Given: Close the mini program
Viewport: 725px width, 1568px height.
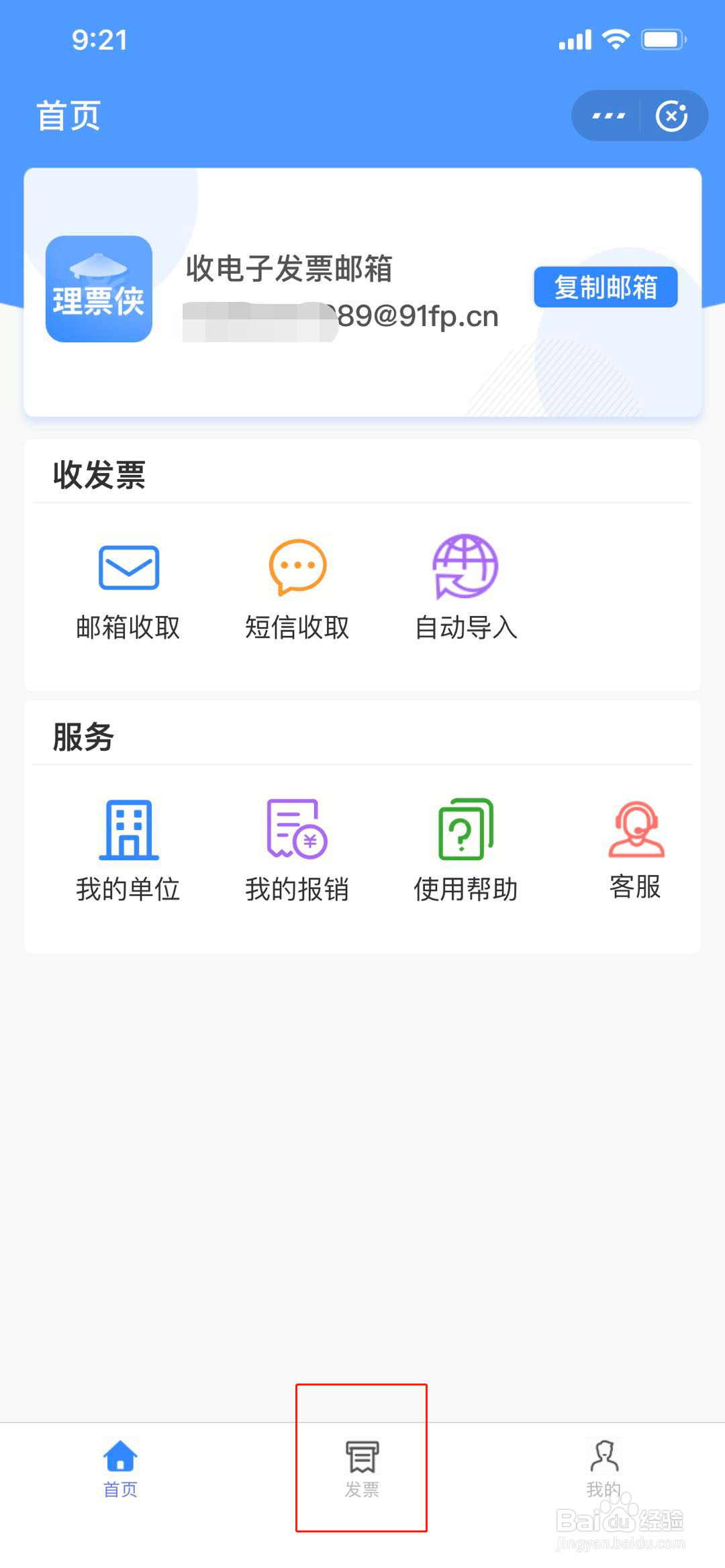Looking at the screenshot, I should coord(672,116).
